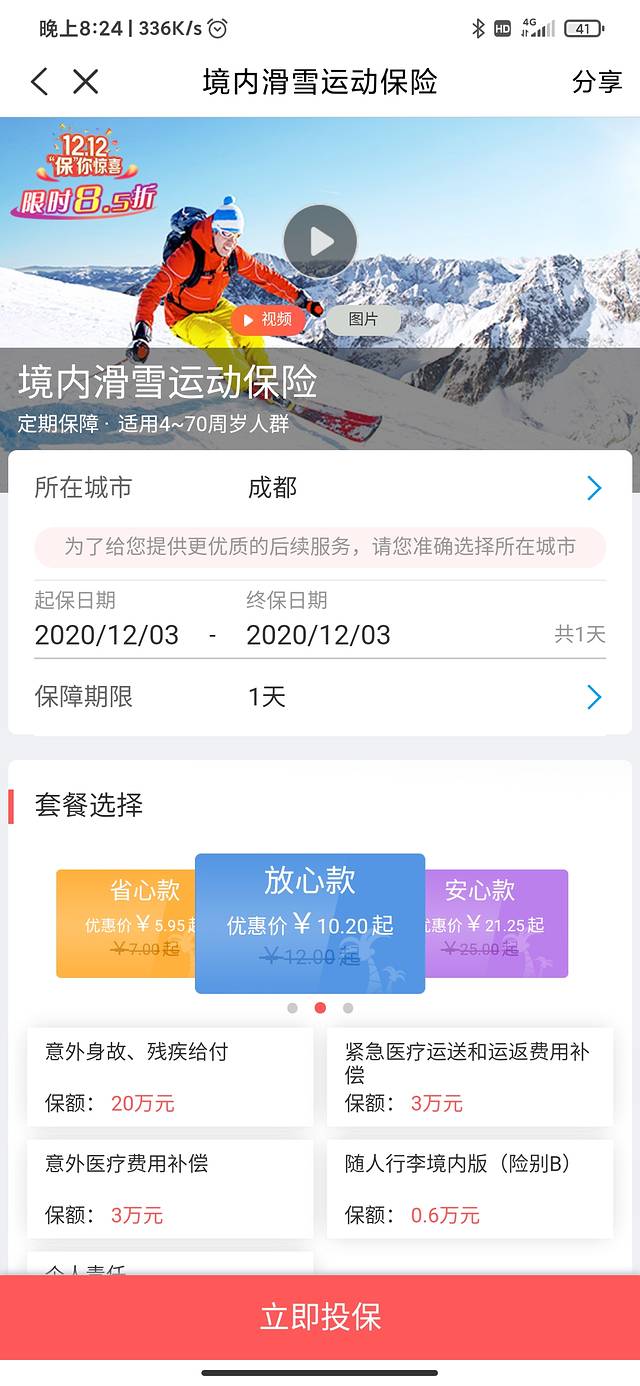The height and width of the screenshot is (1386, 640).
Task: Go back using the arrow icon
Action: (39, 82)
